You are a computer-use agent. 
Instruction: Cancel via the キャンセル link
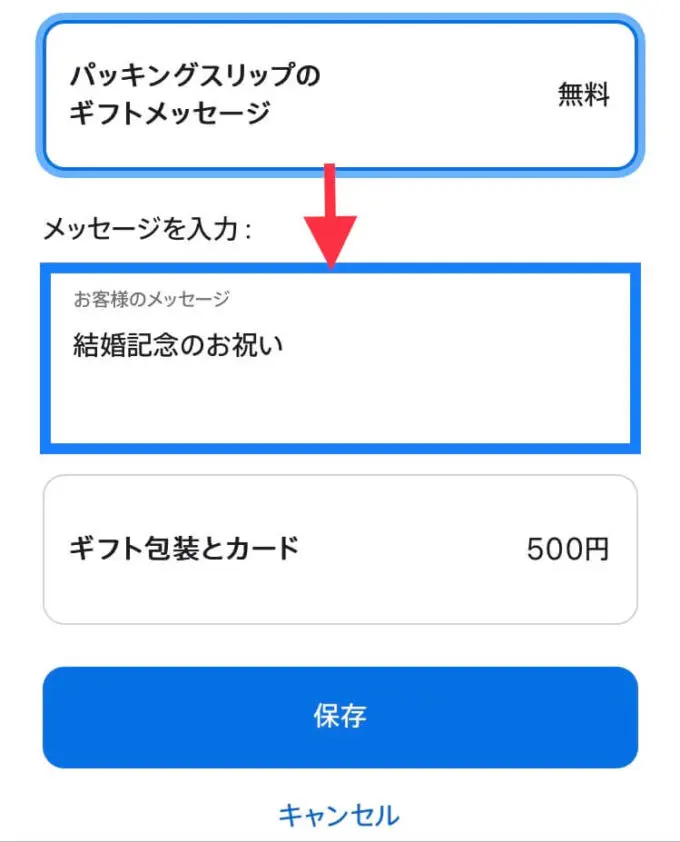click(339, 814)
